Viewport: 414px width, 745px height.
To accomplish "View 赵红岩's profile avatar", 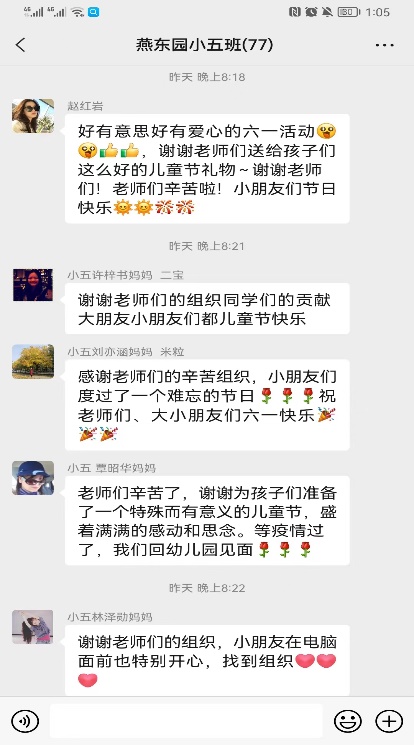I will (33, 116).
